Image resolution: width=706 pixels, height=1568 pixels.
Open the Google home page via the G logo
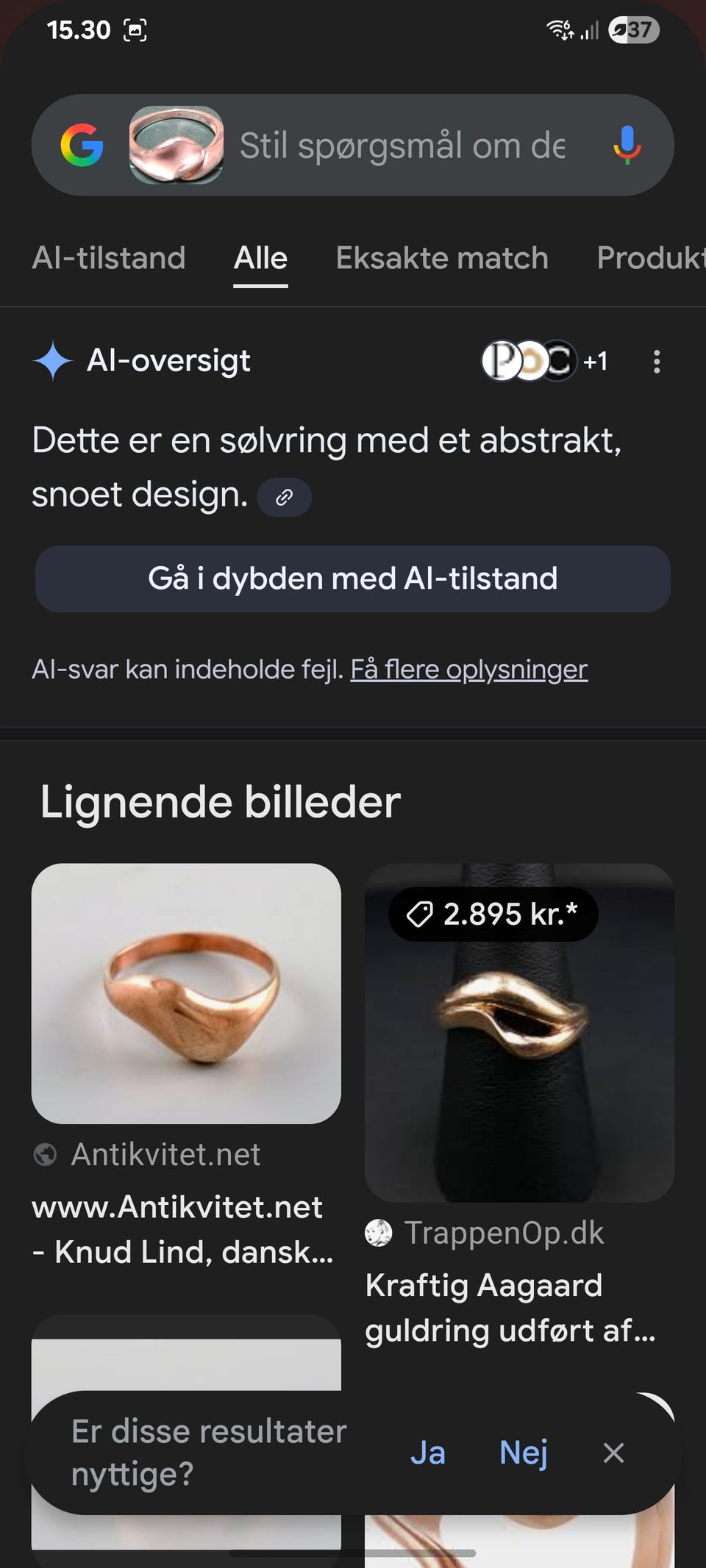point(83,145)
